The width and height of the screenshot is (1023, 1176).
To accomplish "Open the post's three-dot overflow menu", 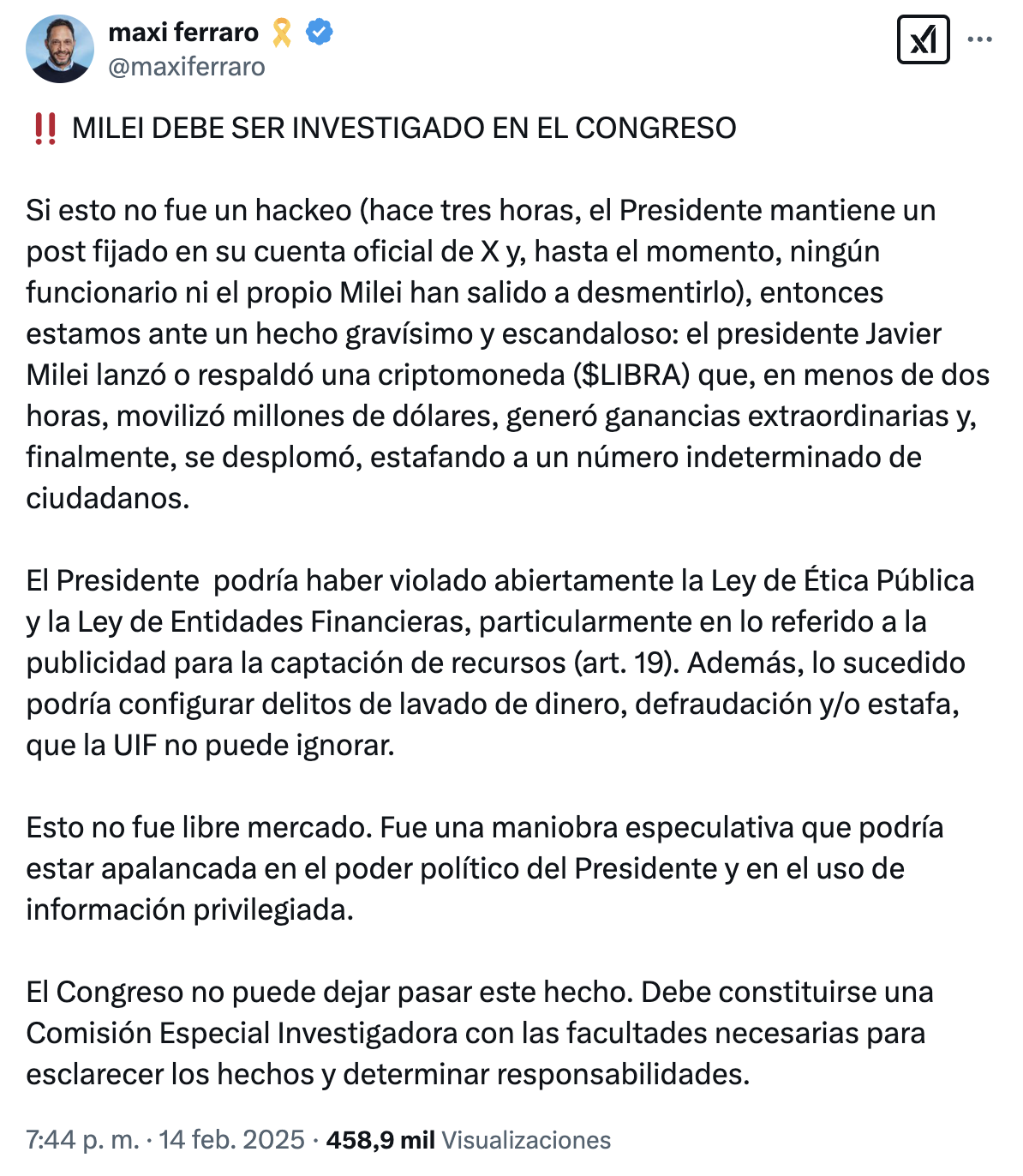I will pyautogui.click(x=979, y=39).
